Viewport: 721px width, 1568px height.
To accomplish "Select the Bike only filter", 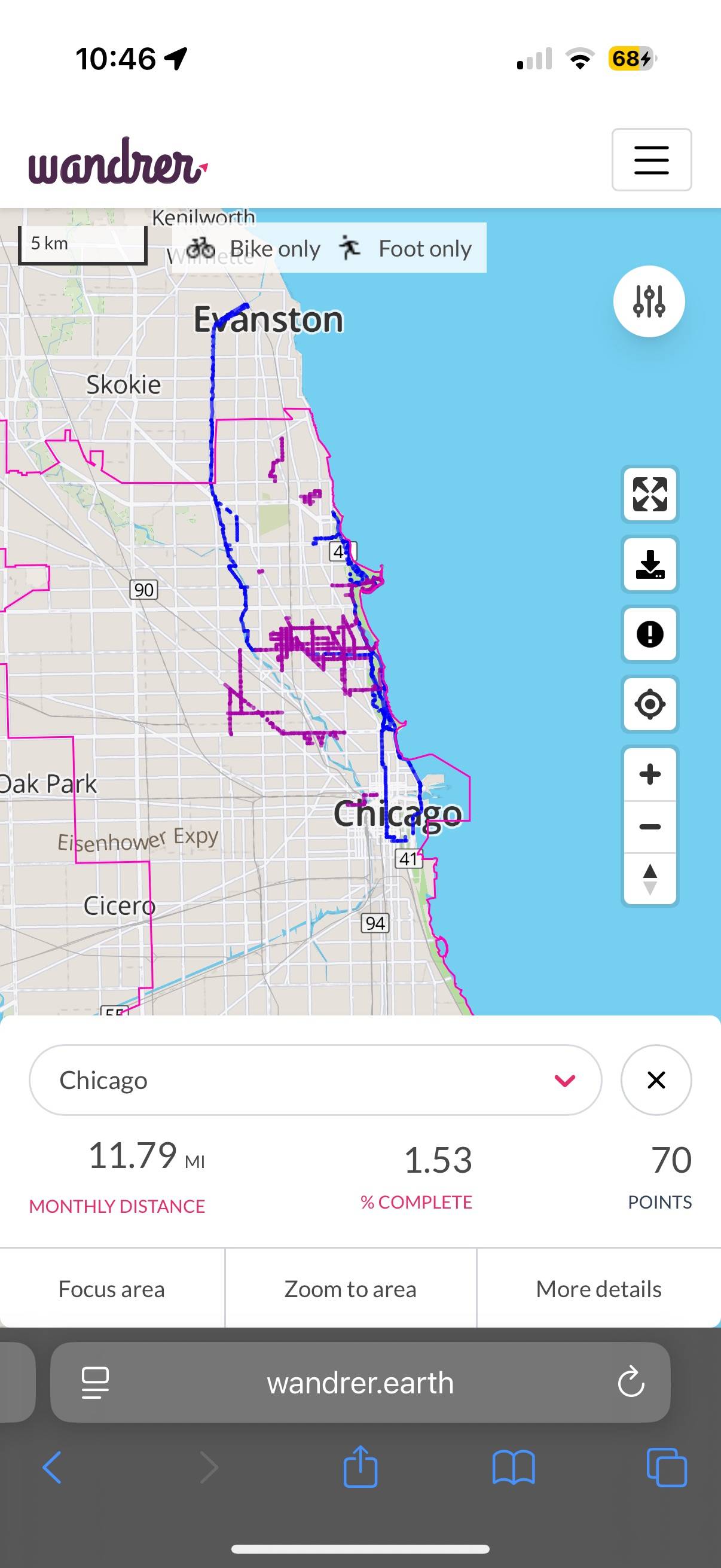I will (253, 248).
